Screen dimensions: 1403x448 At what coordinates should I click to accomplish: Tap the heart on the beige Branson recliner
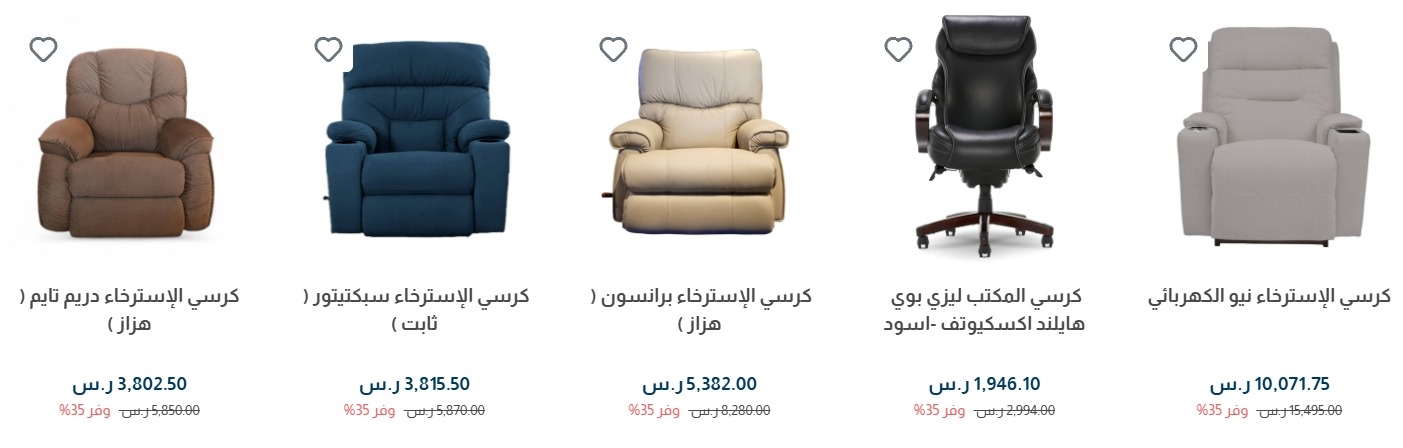tap(613, 49)
